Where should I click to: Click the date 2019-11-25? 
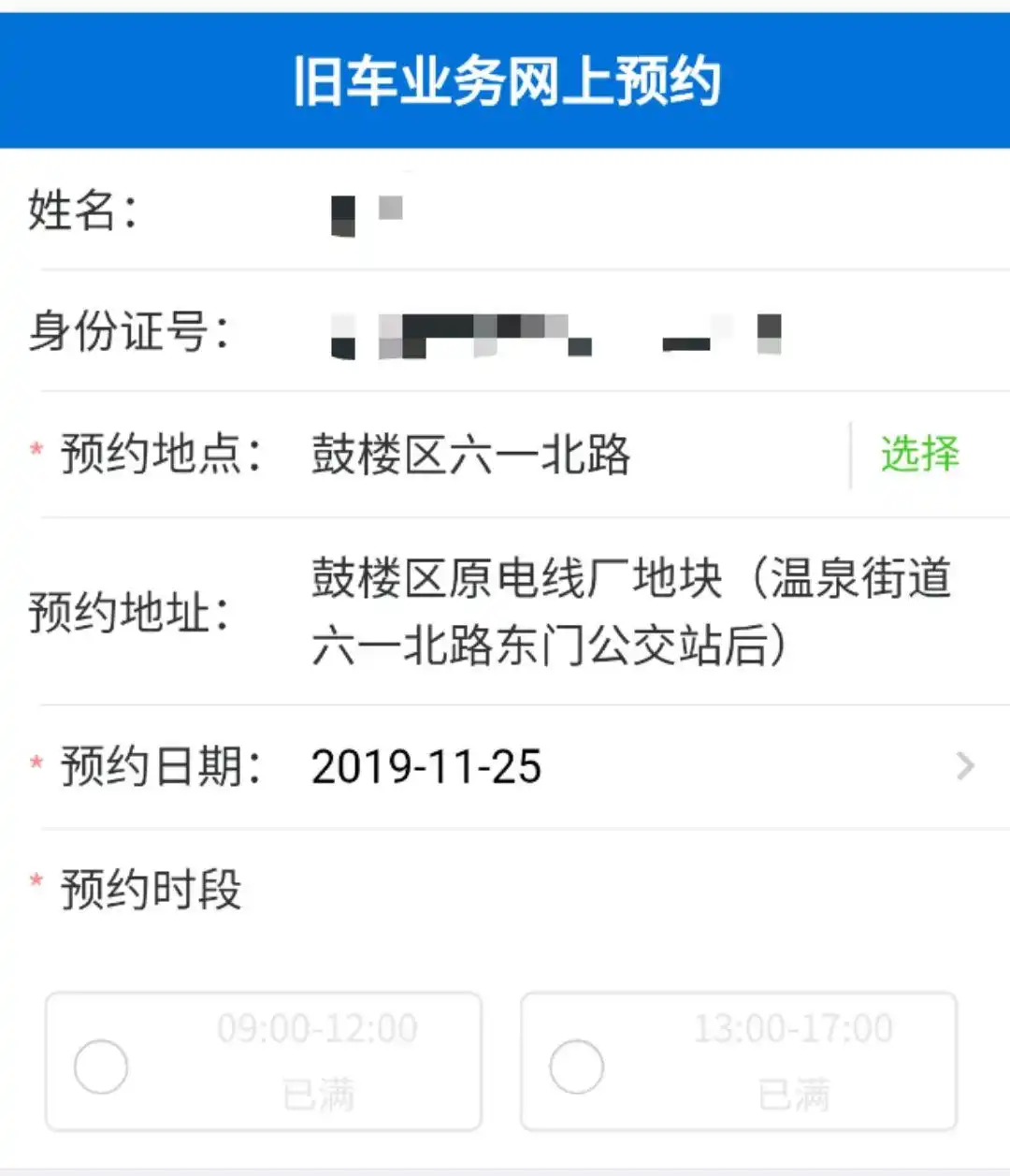coord(427,767)
